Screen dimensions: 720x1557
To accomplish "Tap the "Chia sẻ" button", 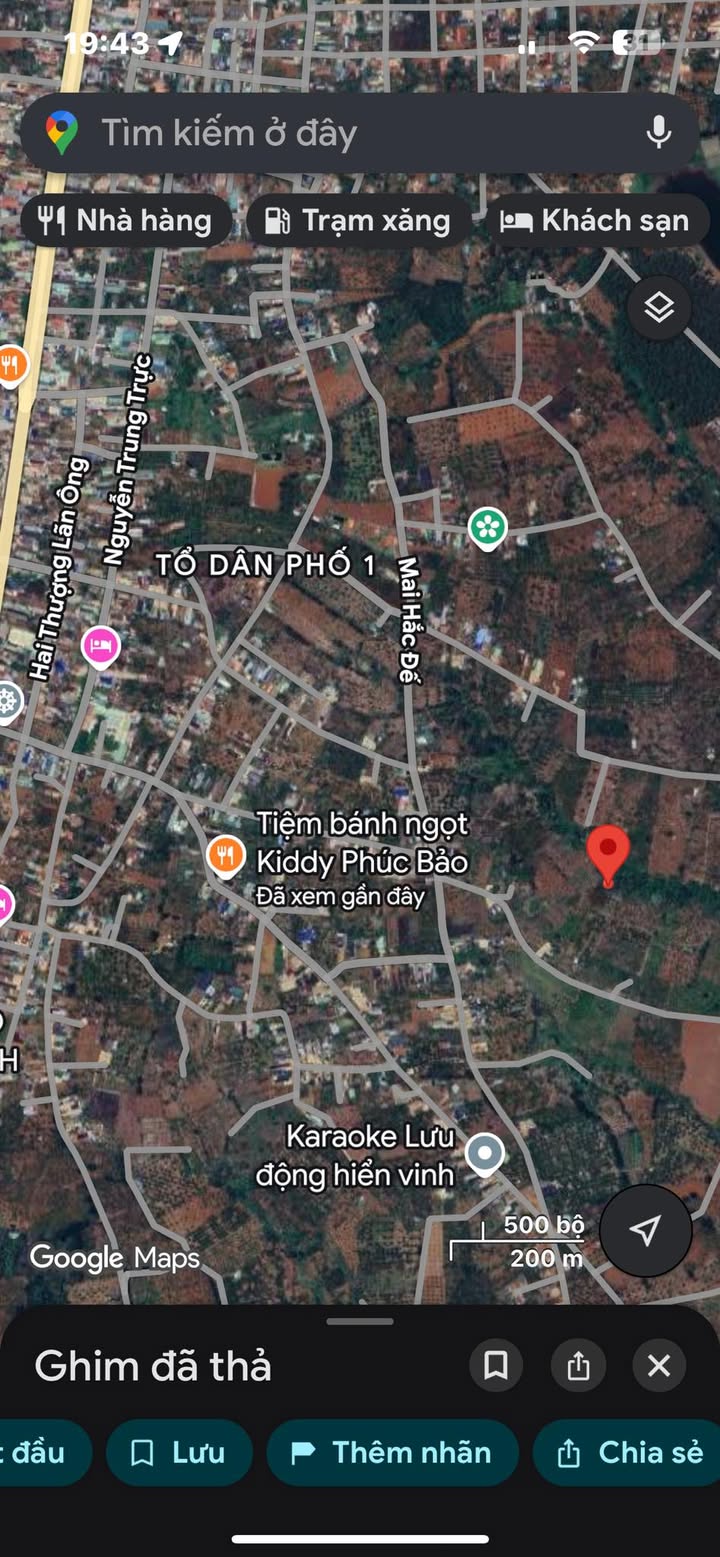I will [x=630, y=1452].
